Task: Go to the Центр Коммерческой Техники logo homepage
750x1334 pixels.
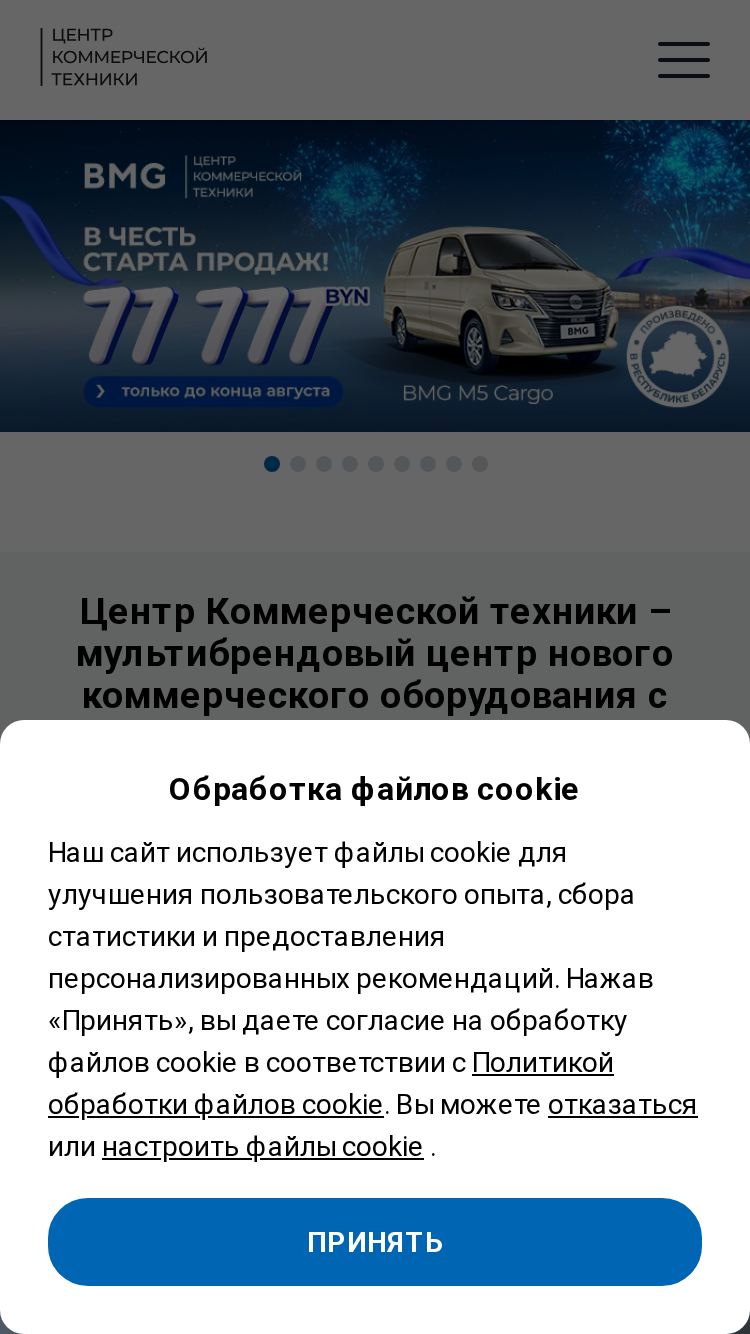Action: tap(124, 57)
